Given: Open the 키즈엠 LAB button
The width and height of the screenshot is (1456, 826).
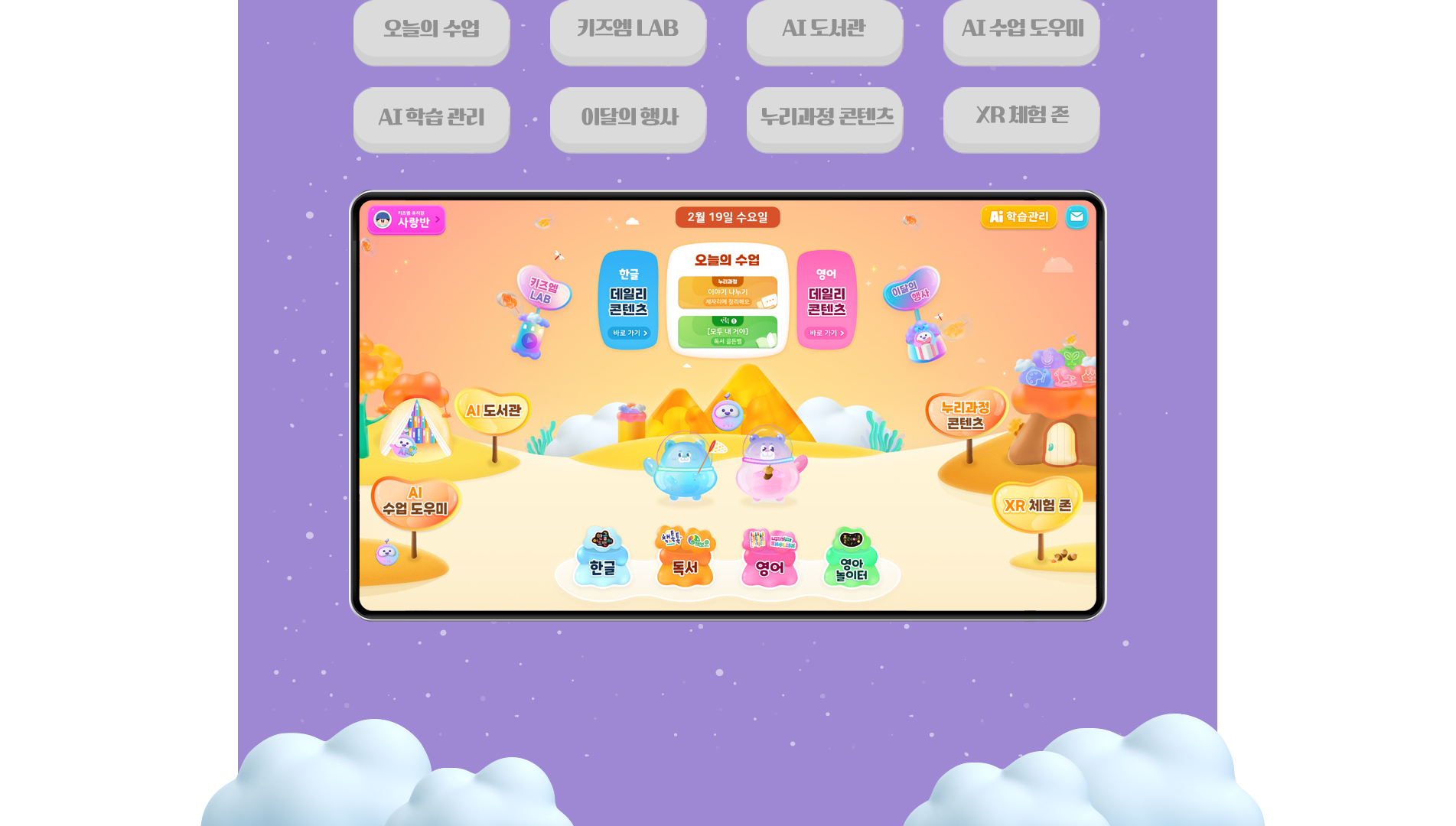Looking at the screenshot, I should (x=627, y=29).
